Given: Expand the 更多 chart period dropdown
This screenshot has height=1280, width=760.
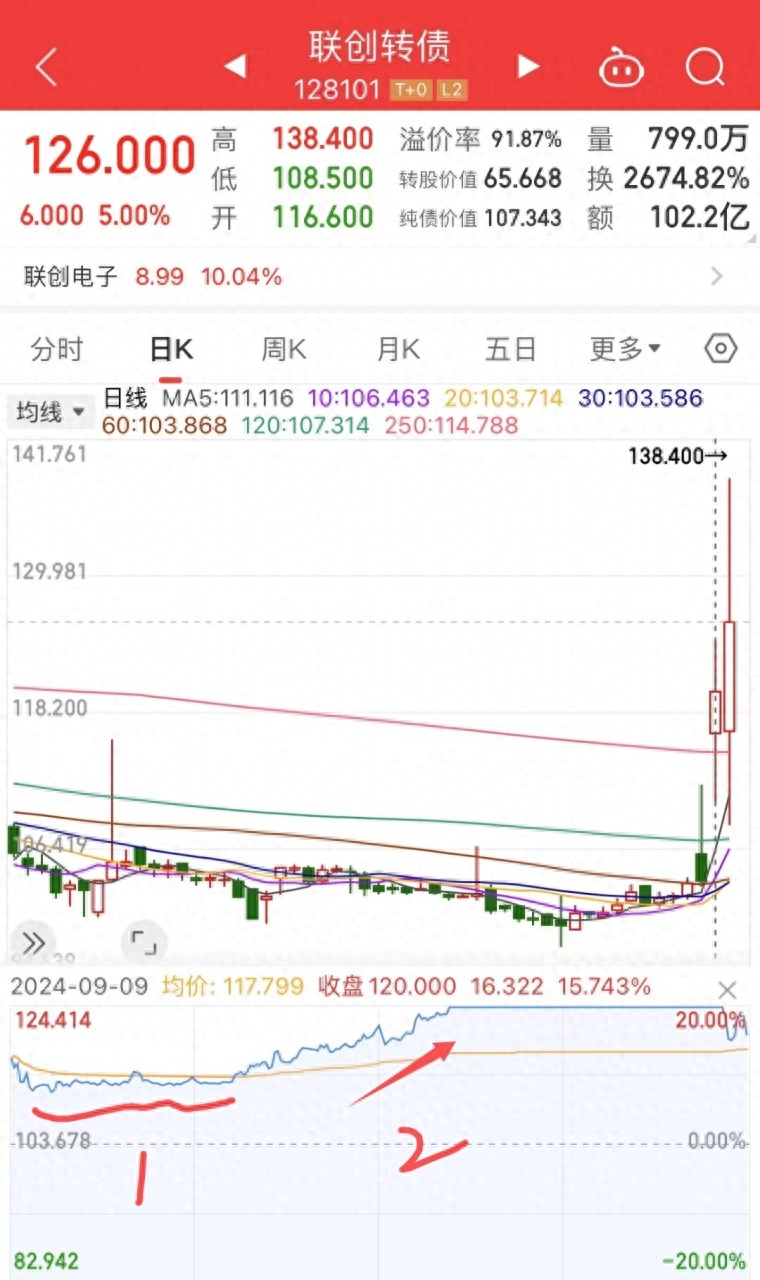Looking at the screenshot, I should tap(625, 349).
